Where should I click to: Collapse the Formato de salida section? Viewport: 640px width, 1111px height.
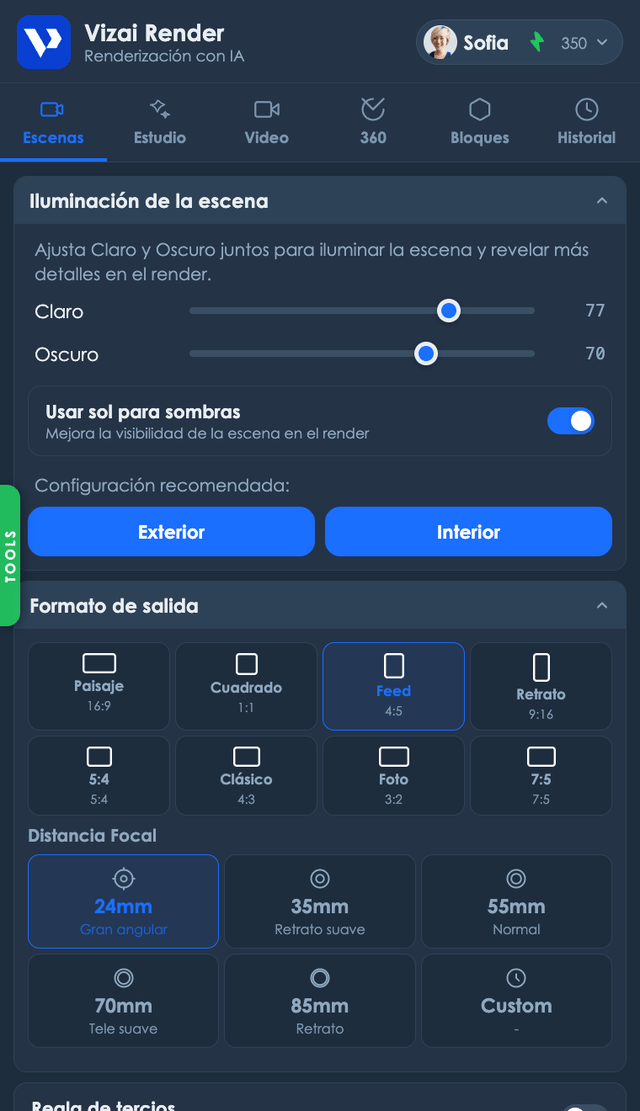[602, 605]
